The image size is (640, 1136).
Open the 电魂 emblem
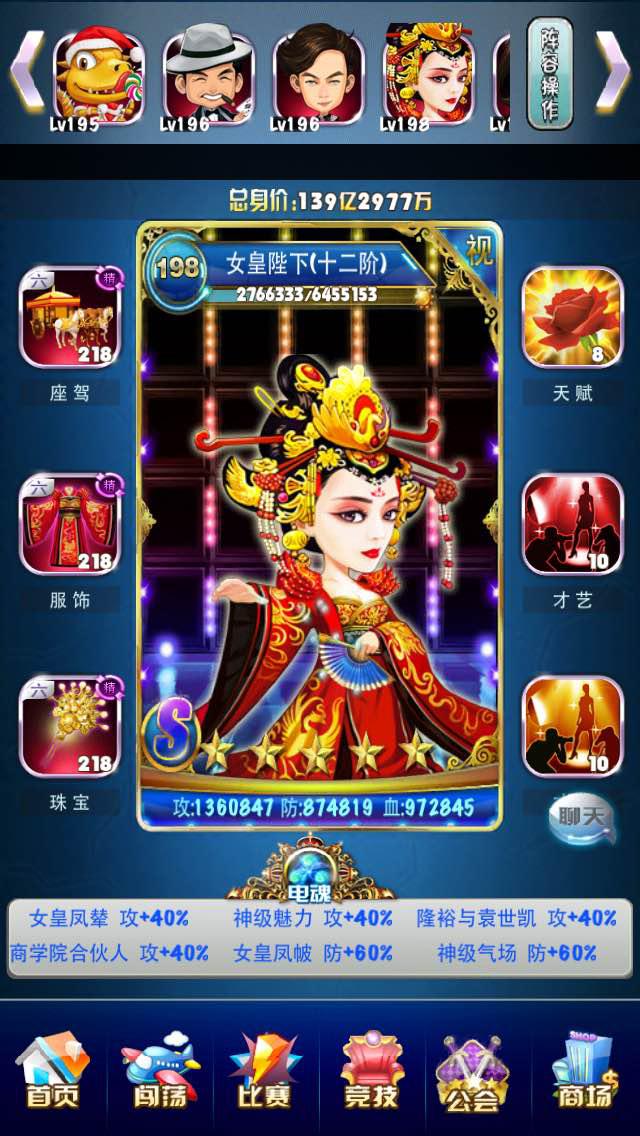coord(311,872)
